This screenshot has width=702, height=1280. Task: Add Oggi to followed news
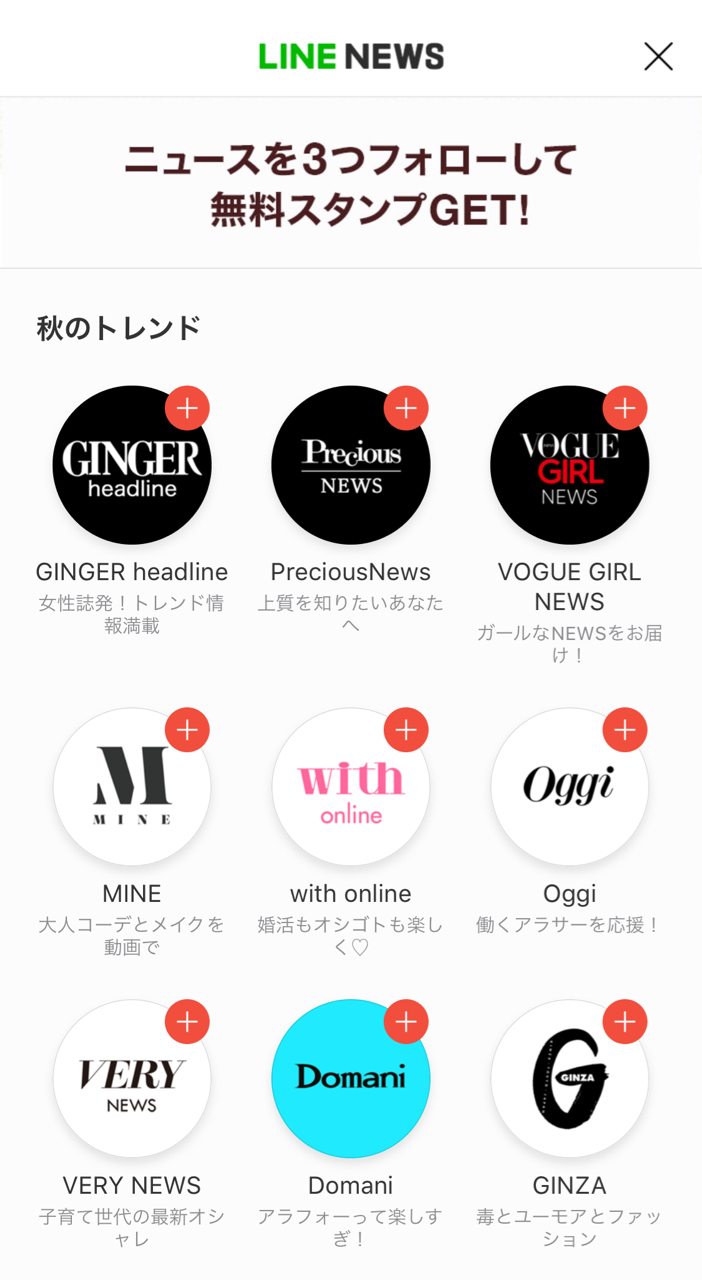625,730
